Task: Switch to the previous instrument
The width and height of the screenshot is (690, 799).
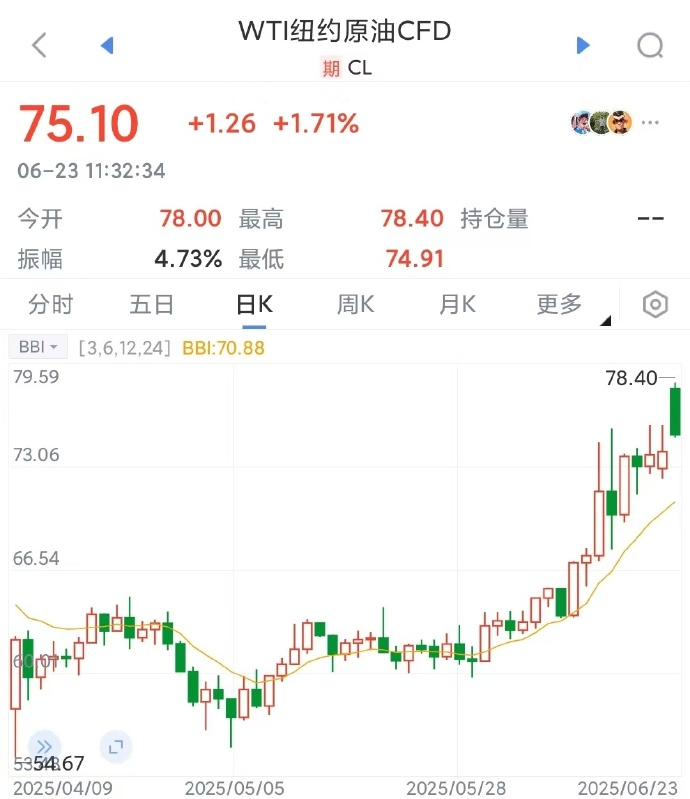Action: [x=107, y=45]
